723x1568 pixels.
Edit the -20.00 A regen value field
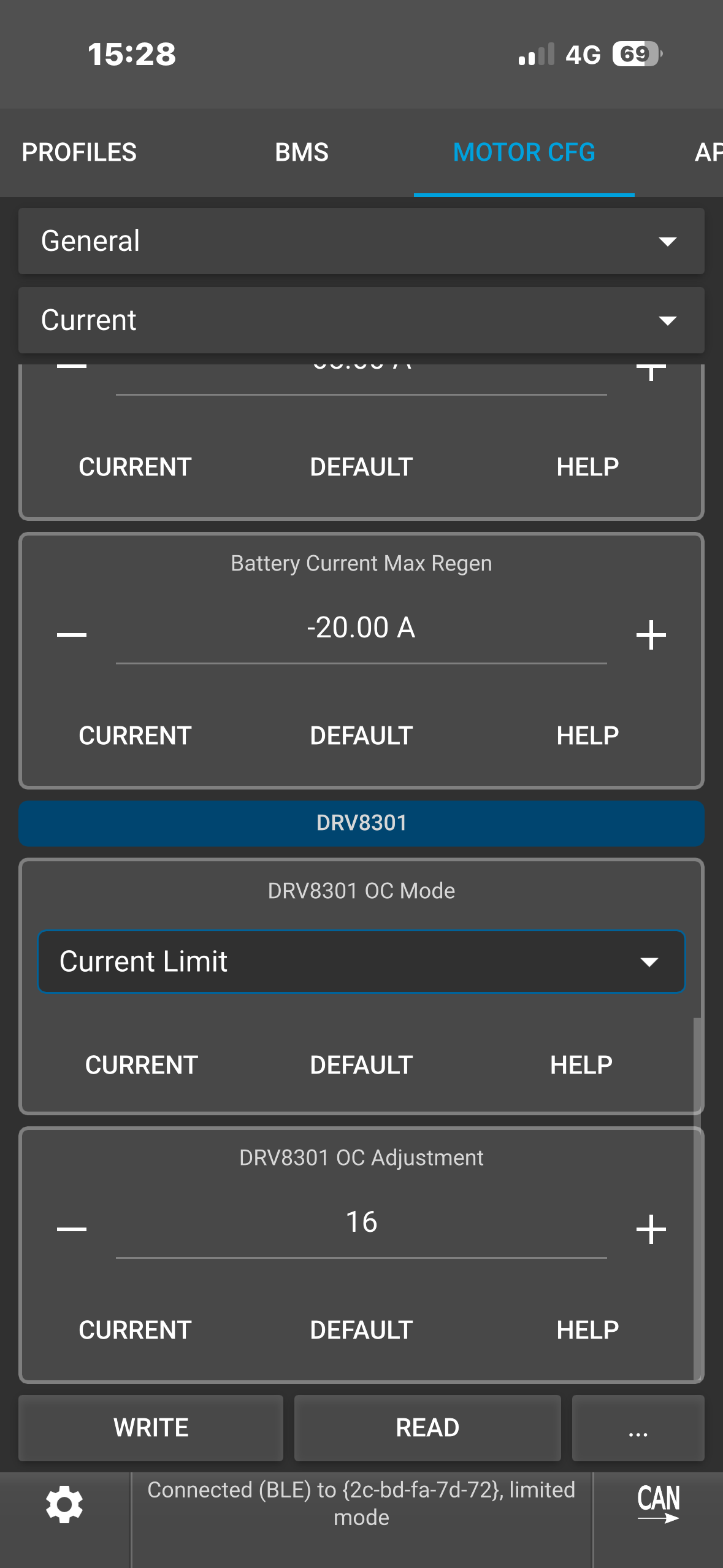tap(361, 628)
